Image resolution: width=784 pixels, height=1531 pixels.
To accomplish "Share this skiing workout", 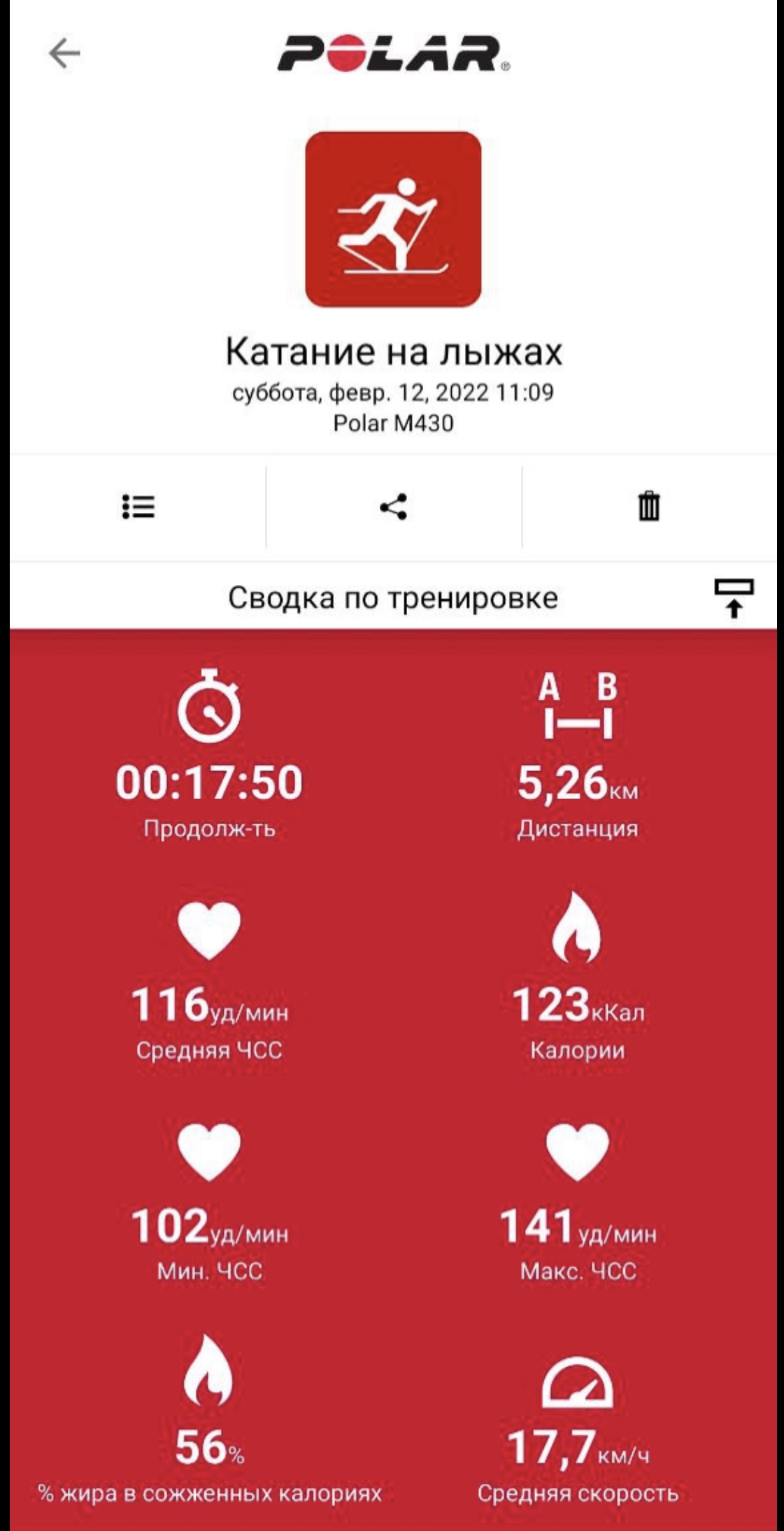I will [x=394, y=507].
